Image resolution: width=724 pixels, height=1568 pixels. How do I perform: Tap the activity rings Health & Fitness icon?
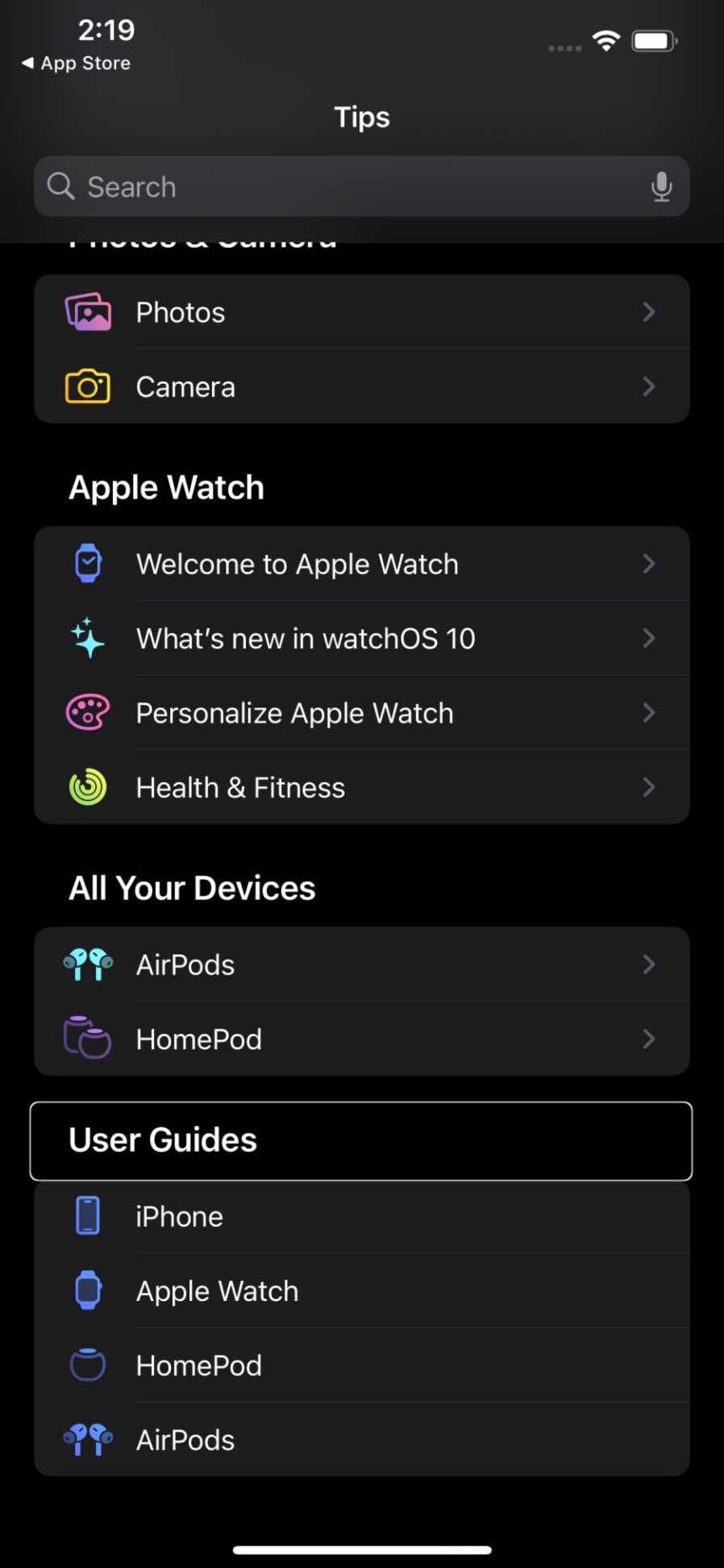87,787
